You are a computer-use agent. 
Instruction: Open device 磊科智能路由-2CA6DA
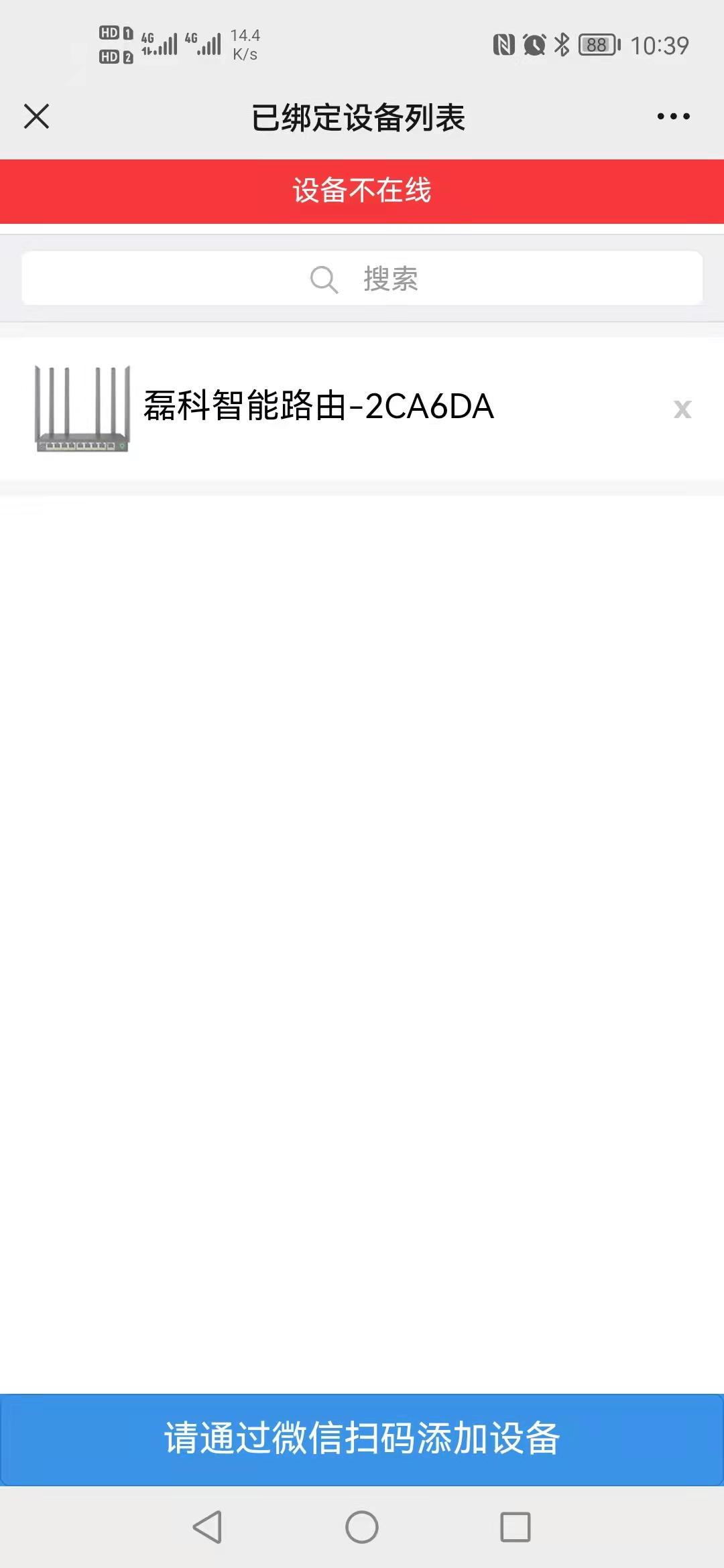(319, 407)
